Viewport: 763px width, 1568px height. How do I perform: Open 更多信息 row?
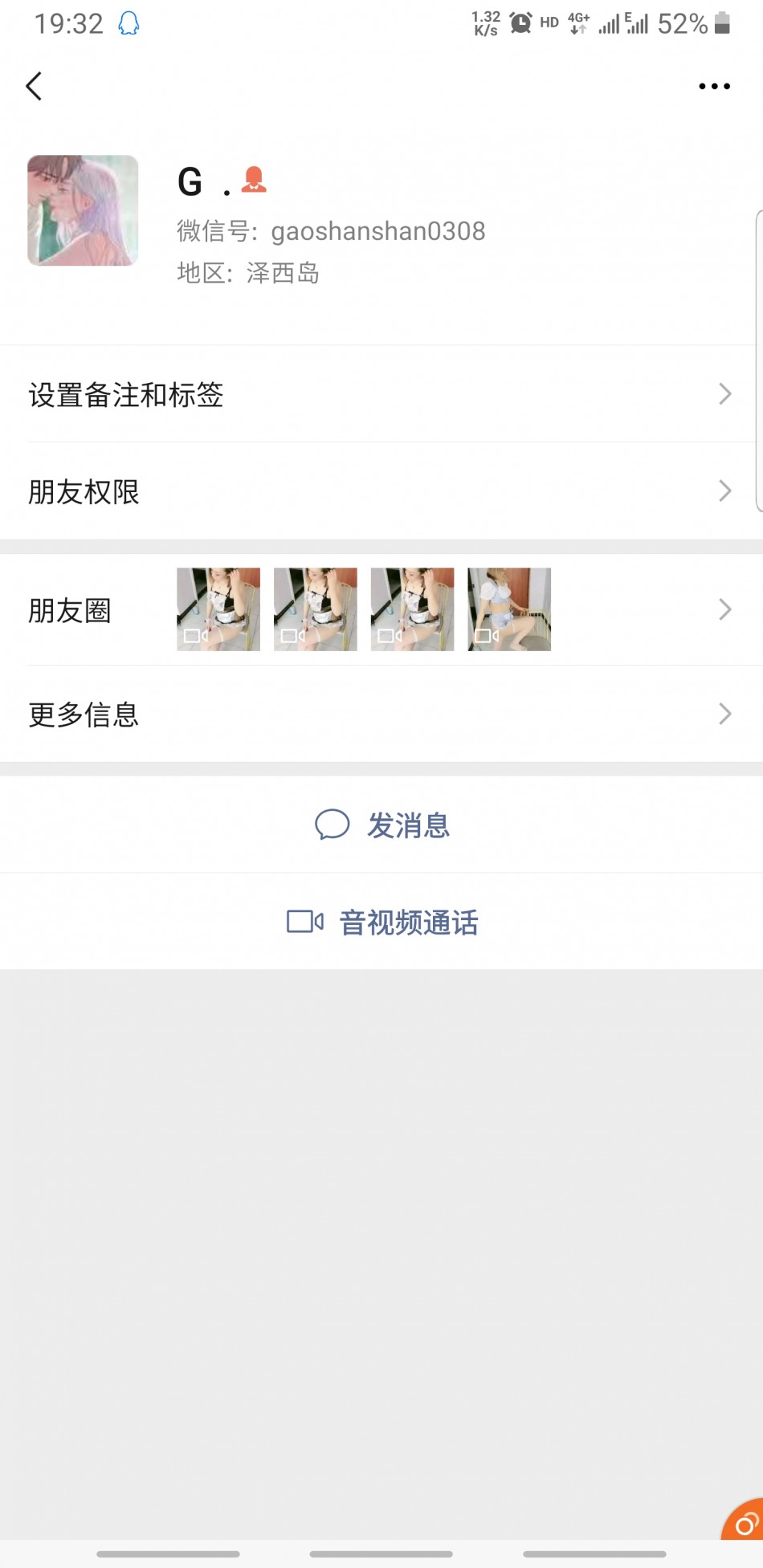click(381, 714)
